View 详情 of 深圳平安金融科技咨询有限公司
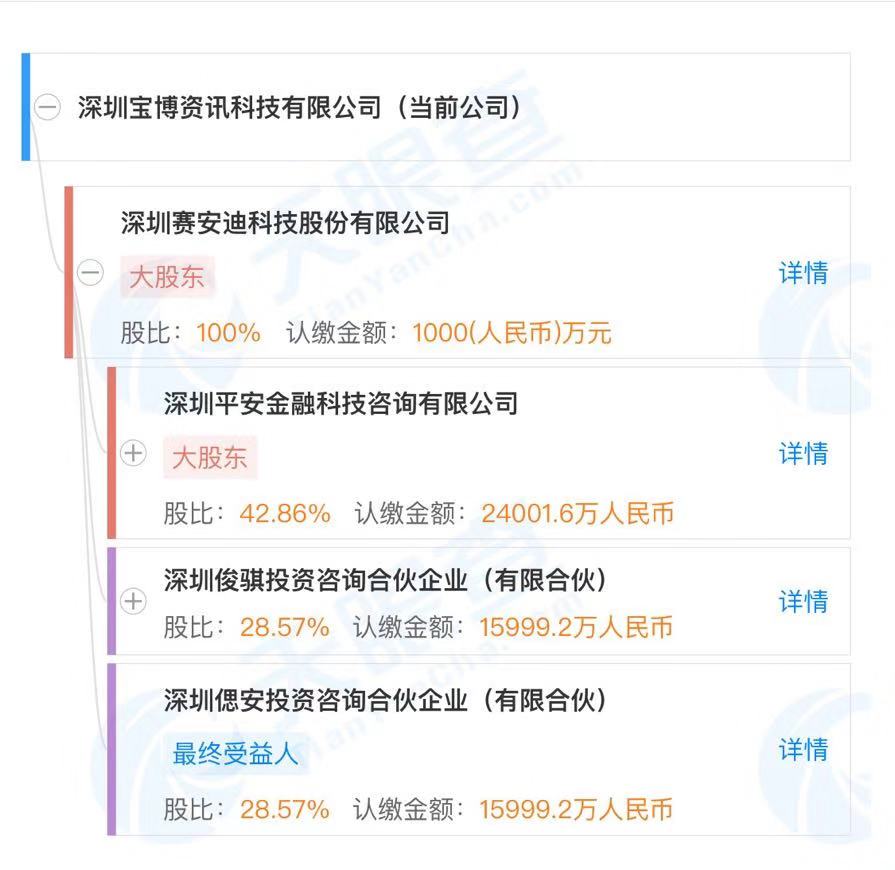The image size is (895, 870). [x=803, y=453]
